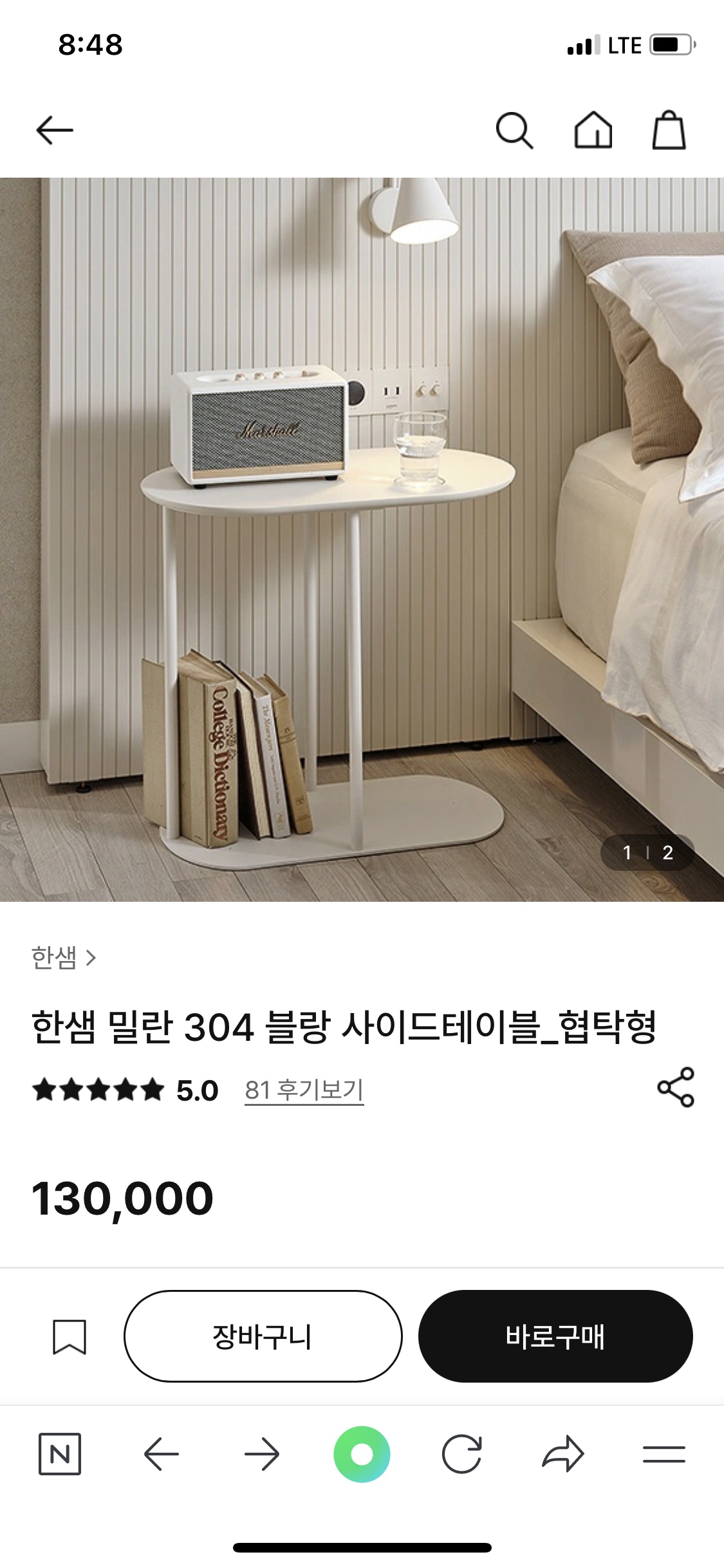Tap the green circle Naver button

point(362,1454)
